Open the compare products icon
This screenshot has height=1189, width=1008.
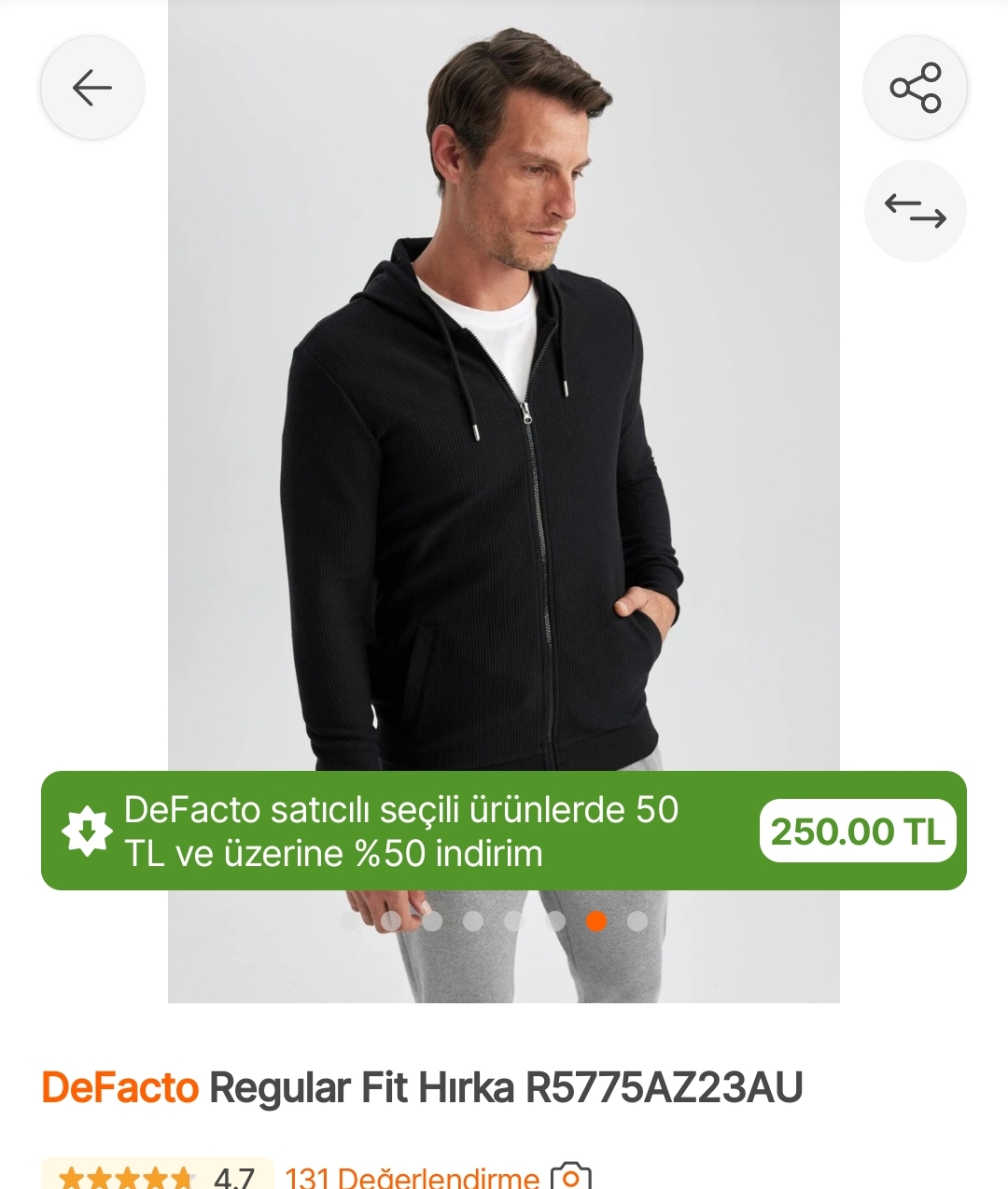(x=915, y=211)
